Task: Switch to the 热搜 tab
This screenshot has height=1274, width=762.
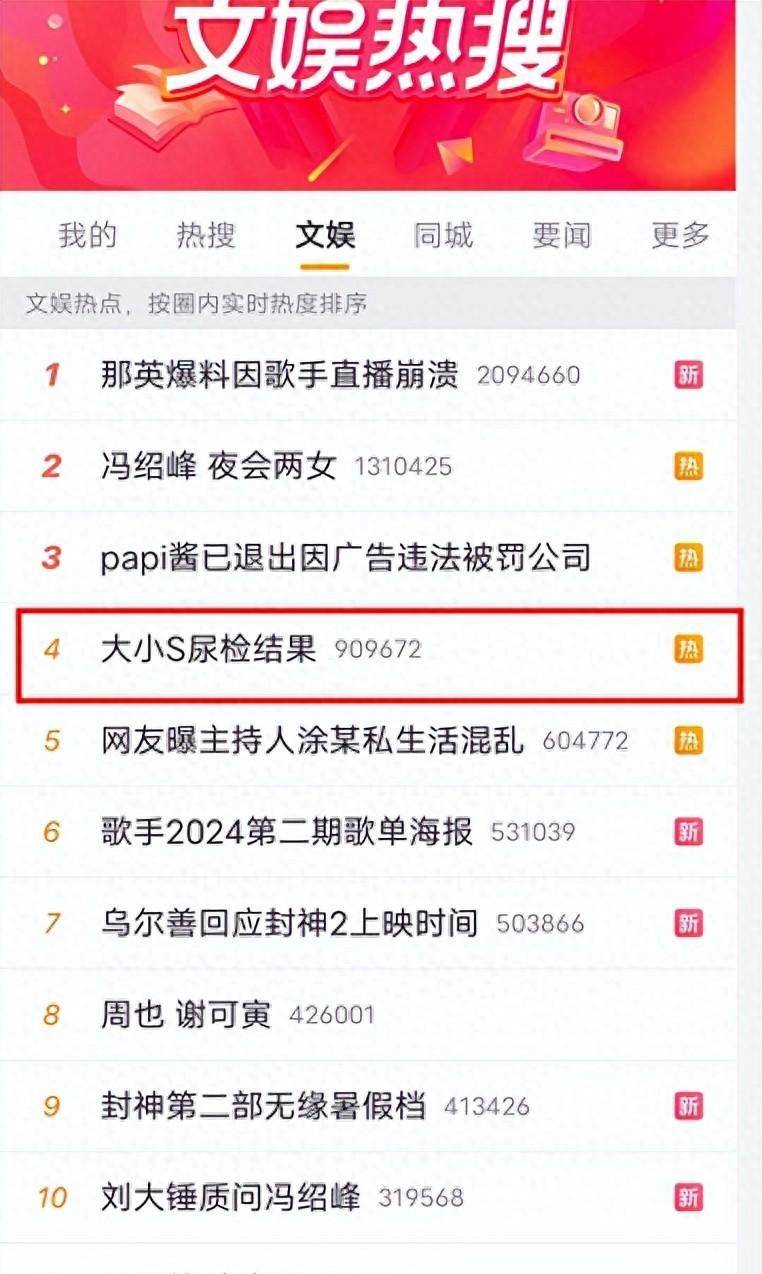Action: (207, 234)
